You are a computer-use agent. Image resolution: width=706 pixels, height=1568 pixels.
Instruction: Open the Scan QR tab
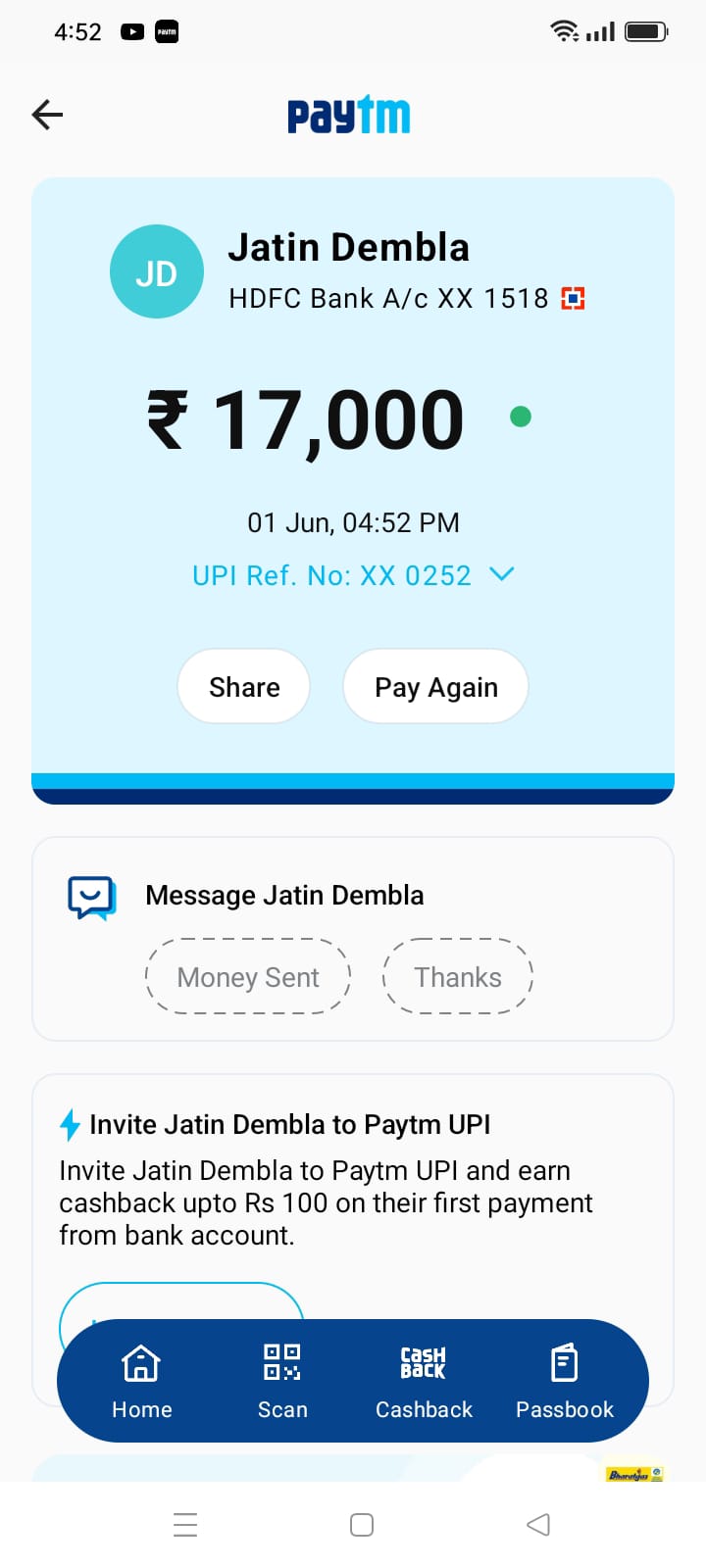point(282,1381)
